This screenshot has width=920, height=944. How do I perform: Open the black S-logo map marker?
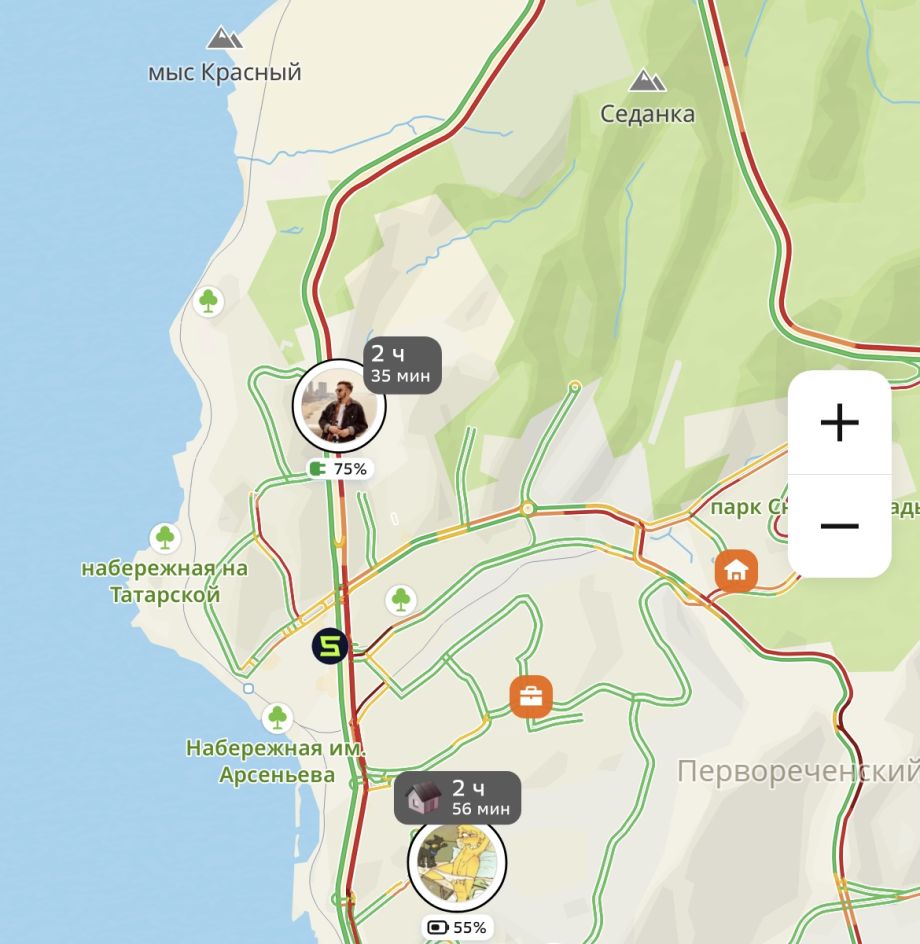(329, 646)
